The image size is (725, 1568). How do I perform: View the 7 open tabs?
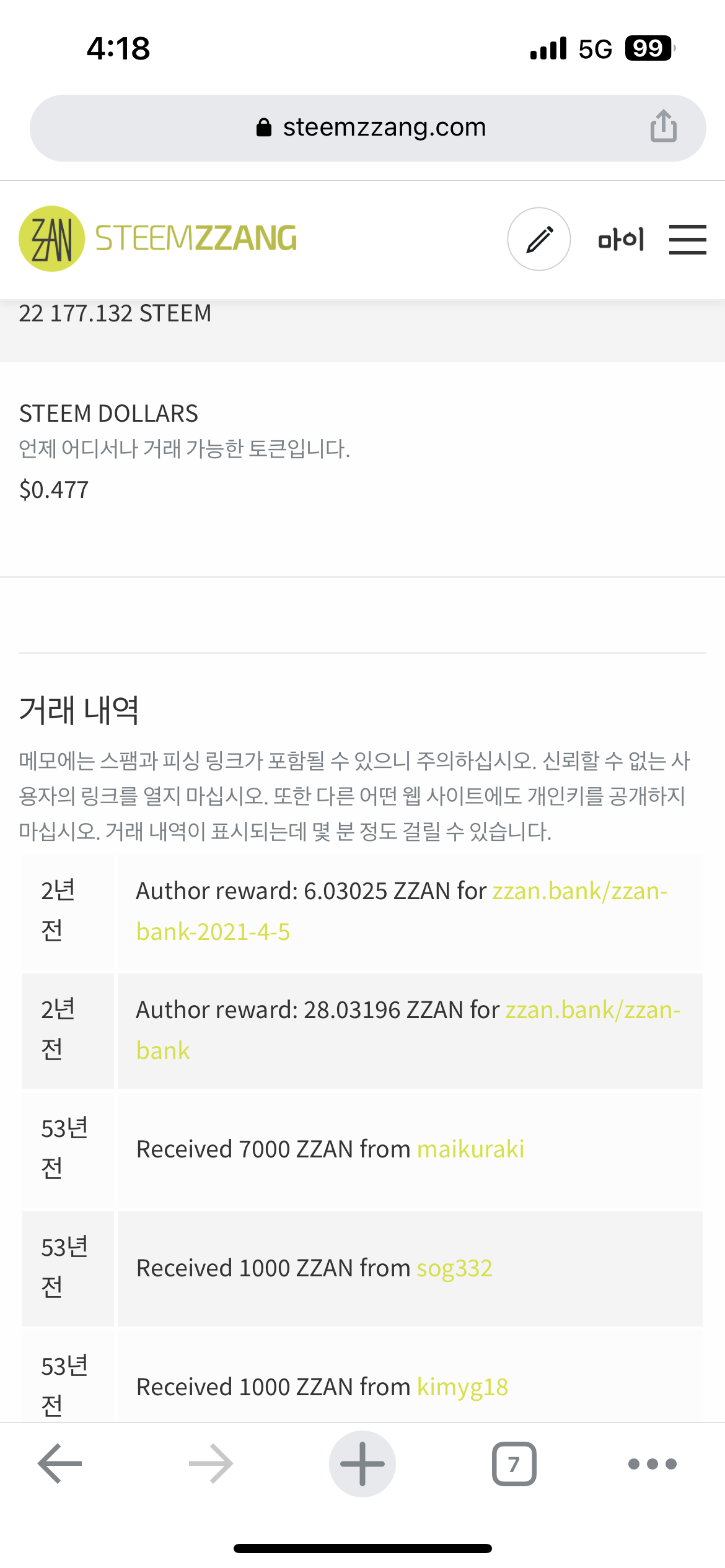pos(514,1464)
